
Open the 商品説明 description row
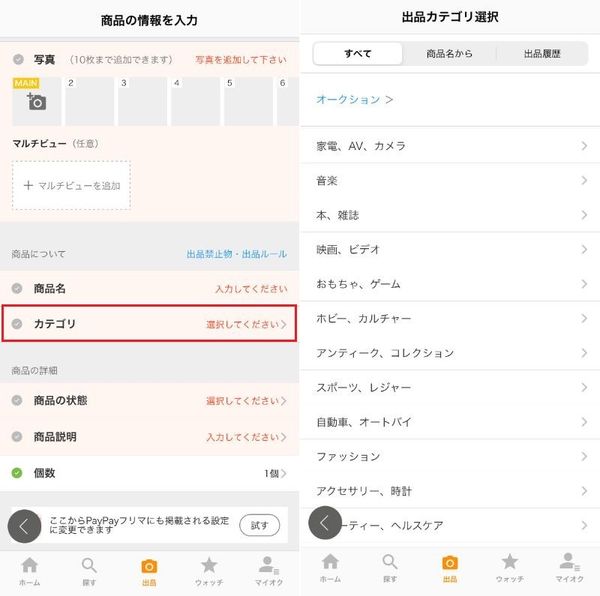tap(150, 436)
